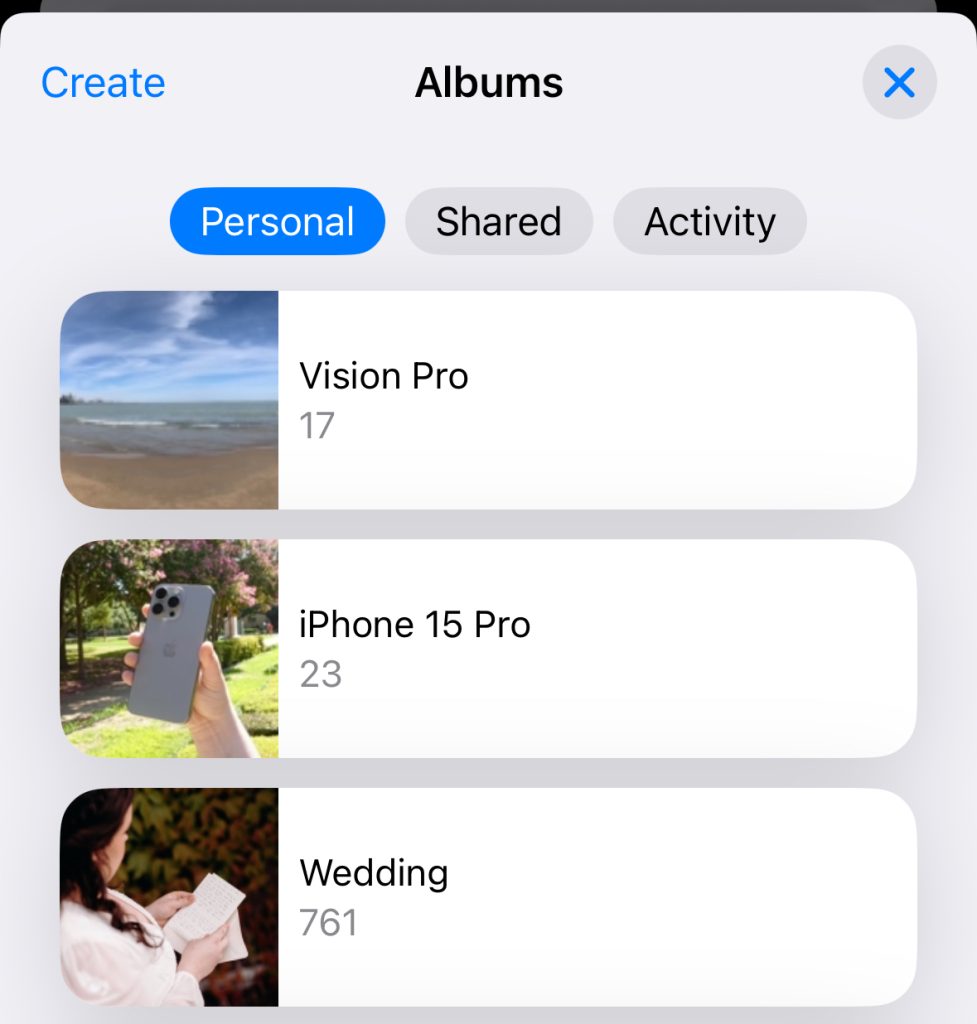Viewport: 977px width, 1024px height.
Task: Close the Albums sheet
Action: (x=899, y=83)
